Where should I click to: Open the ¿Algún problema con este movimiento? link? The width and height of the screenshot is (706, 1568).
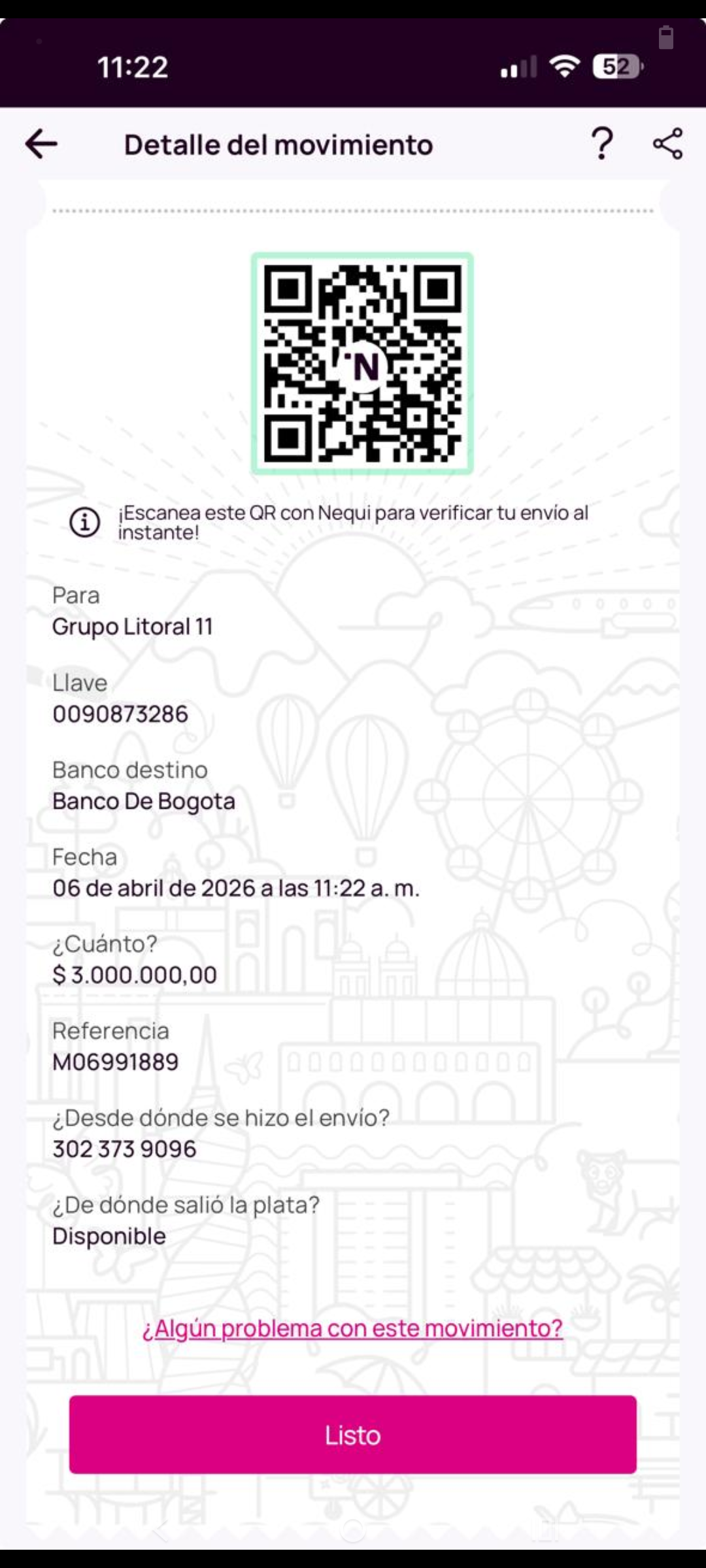(x=352, y=1328)
